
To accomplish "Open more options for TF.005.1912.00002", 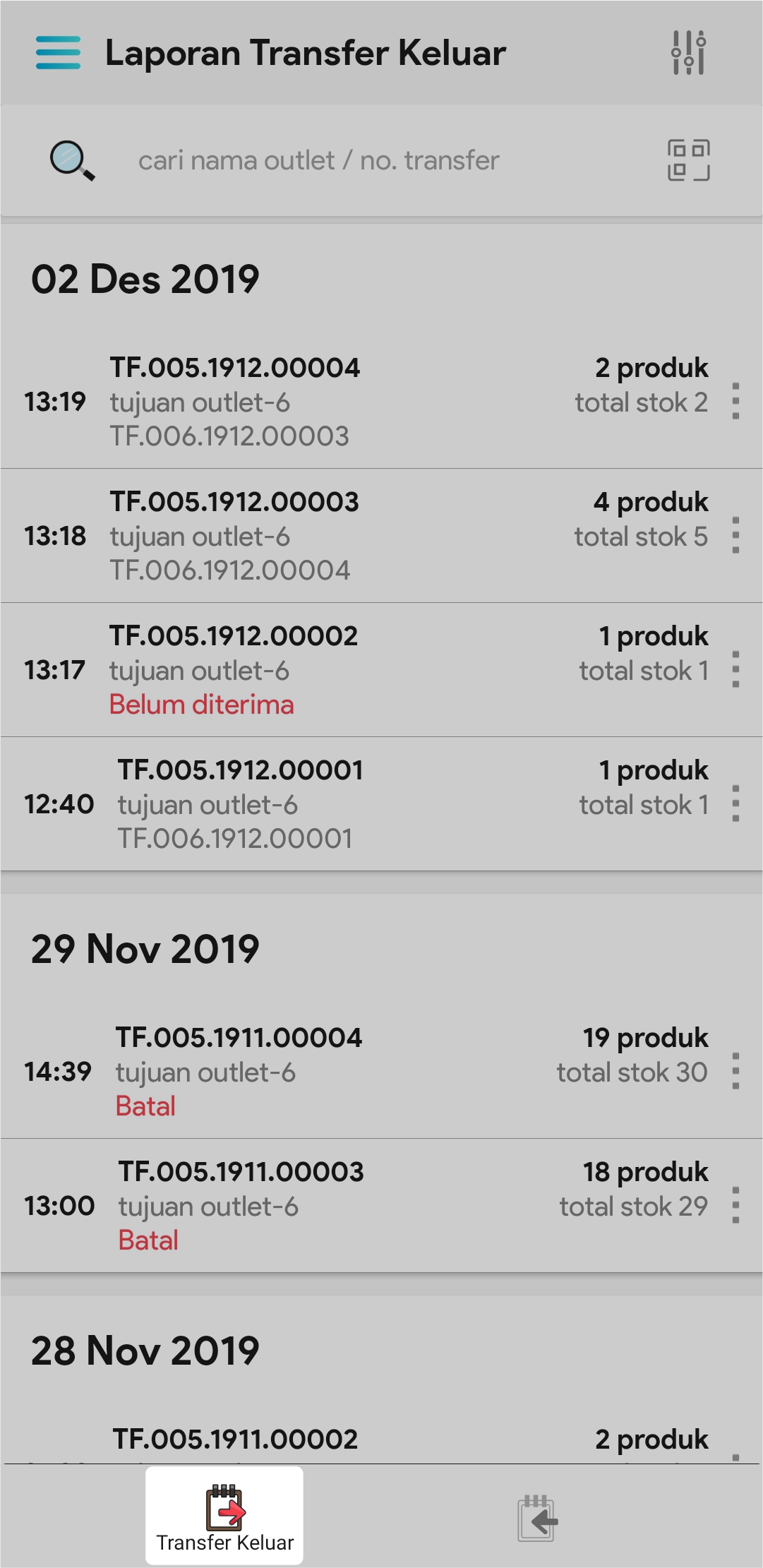I will pos(735,669).
